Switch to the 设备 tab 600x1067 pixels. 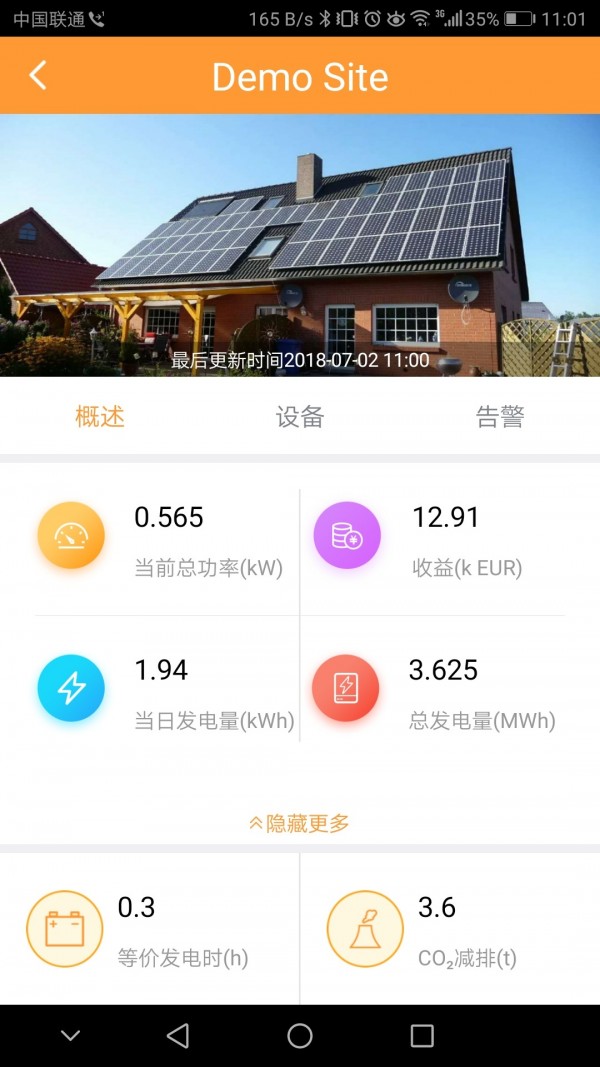300,417
